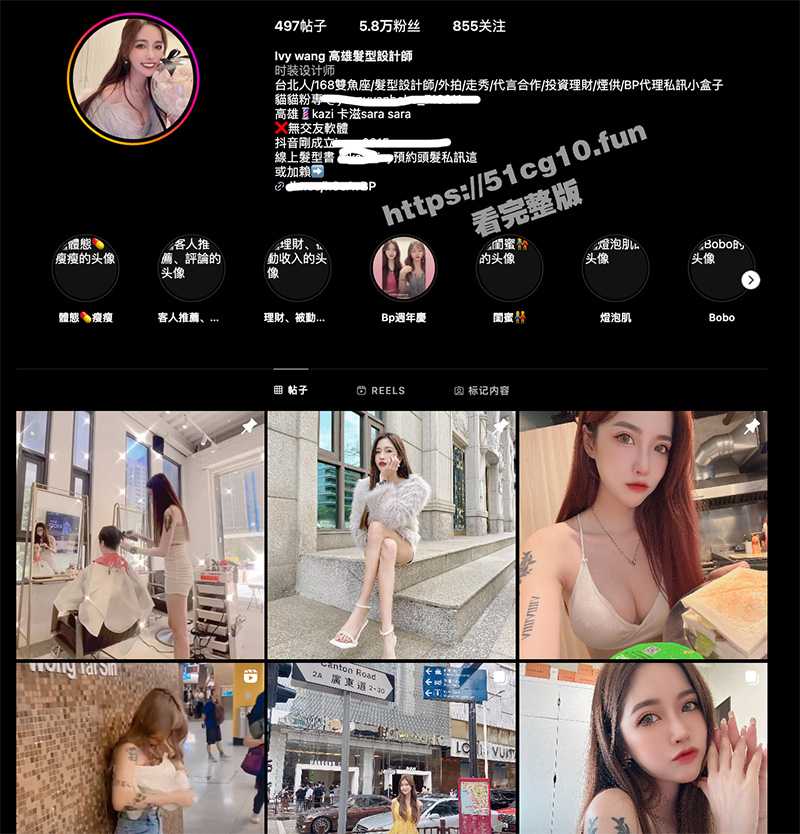Play the Bp週年慶 highlight
Screen dimensions: 800x834
coord(403,269)
